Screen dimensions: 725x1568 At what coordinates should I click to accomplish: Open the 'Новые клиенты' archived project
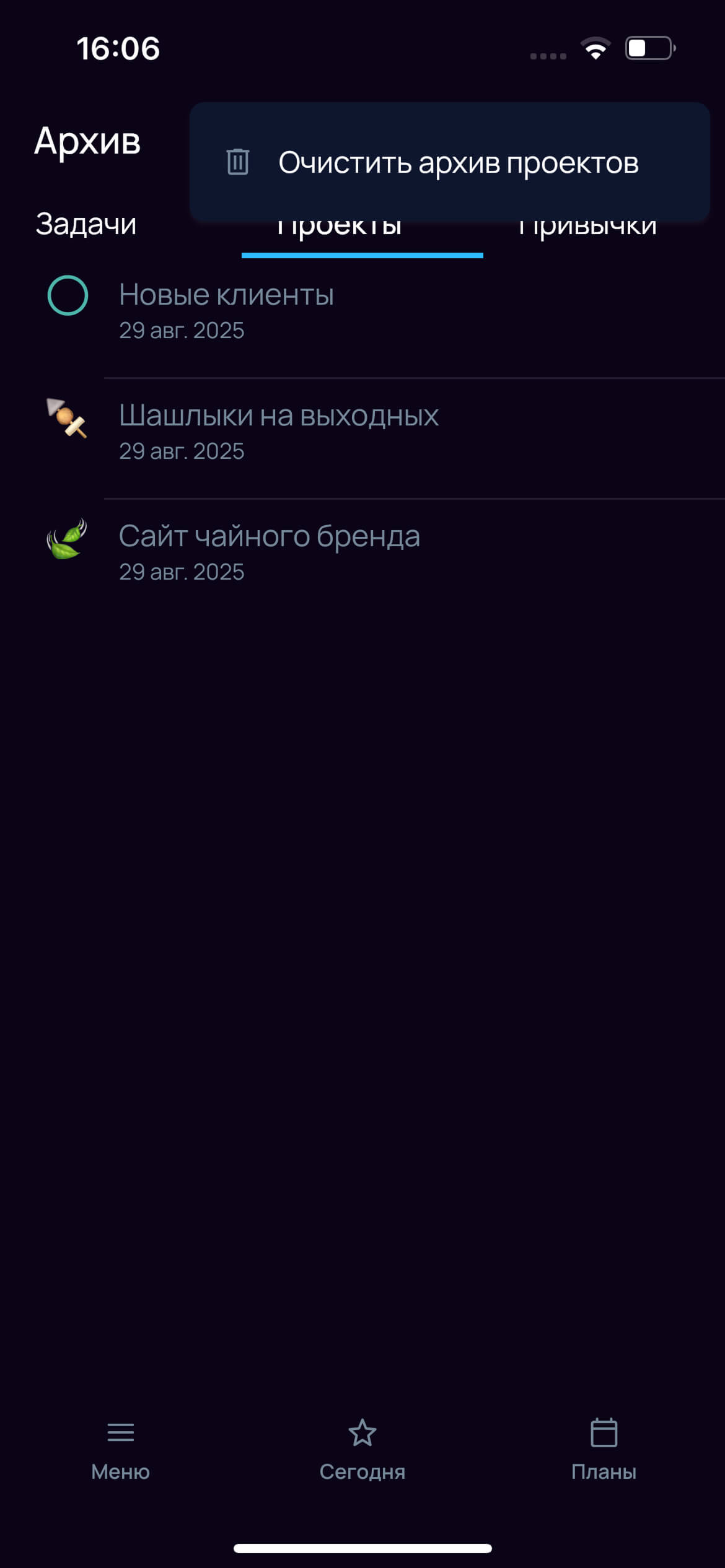tap(226, 295)
